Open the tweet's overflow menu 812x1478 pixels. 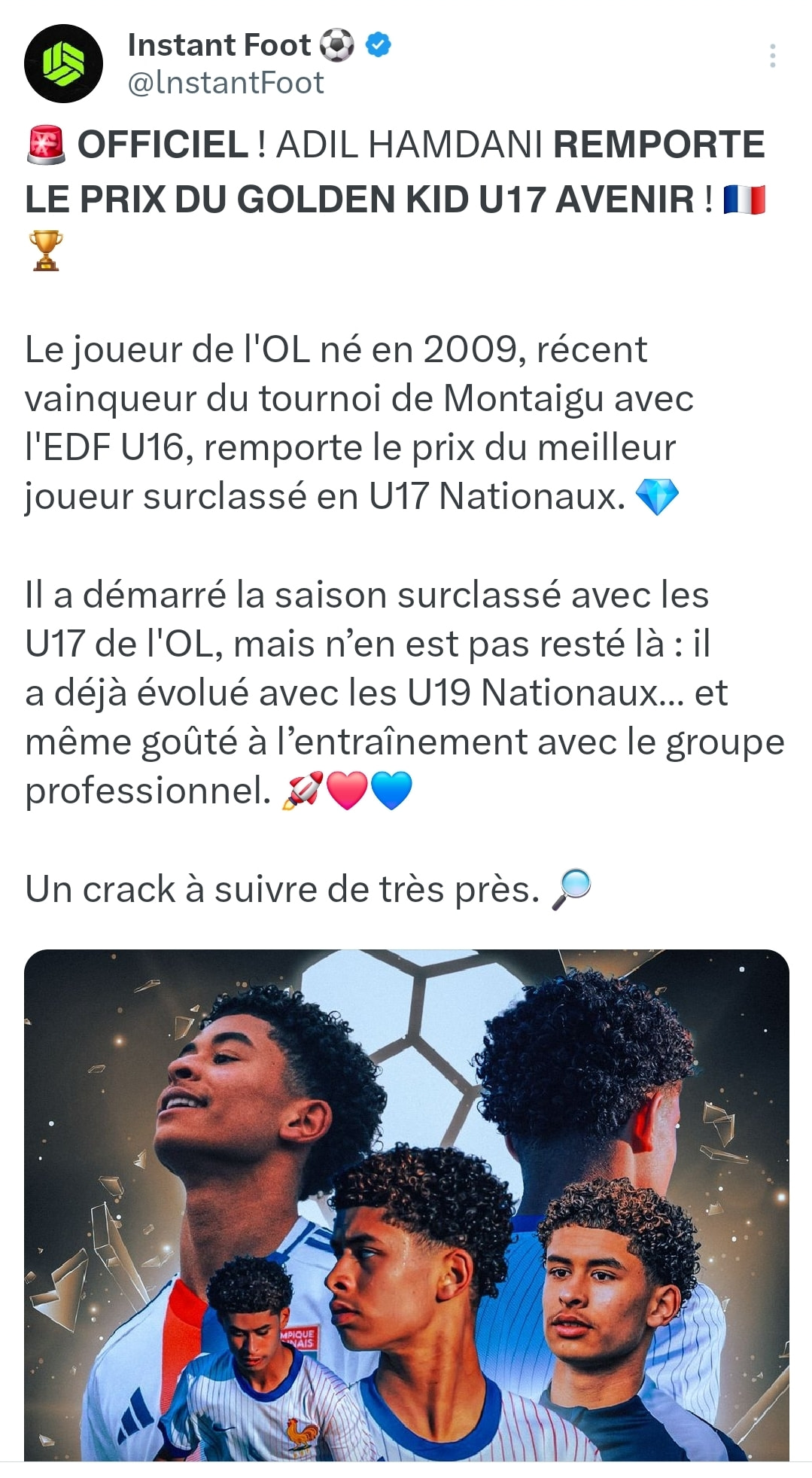coord(772,56)
